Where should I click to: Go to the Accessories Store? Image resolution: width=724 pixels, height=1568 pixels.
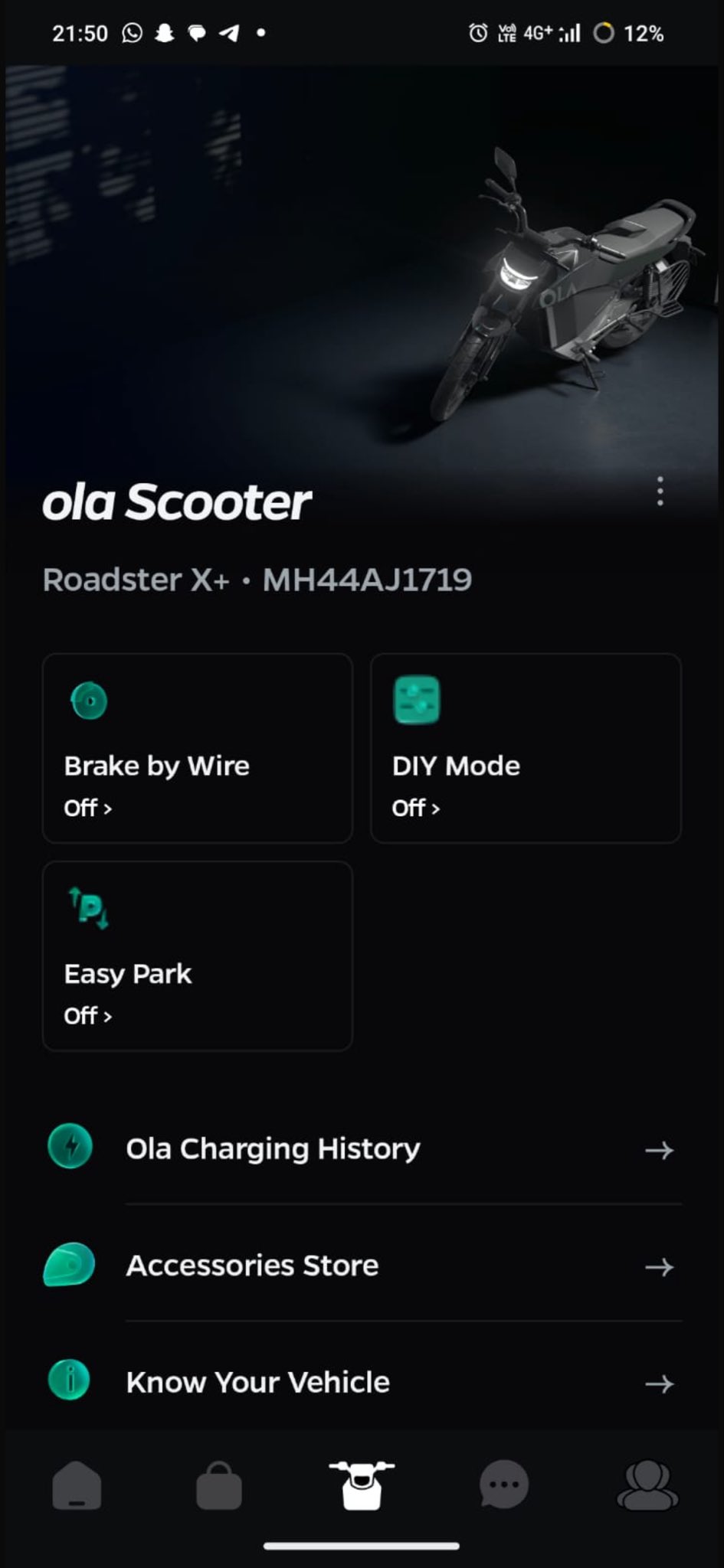point(362,1266)
